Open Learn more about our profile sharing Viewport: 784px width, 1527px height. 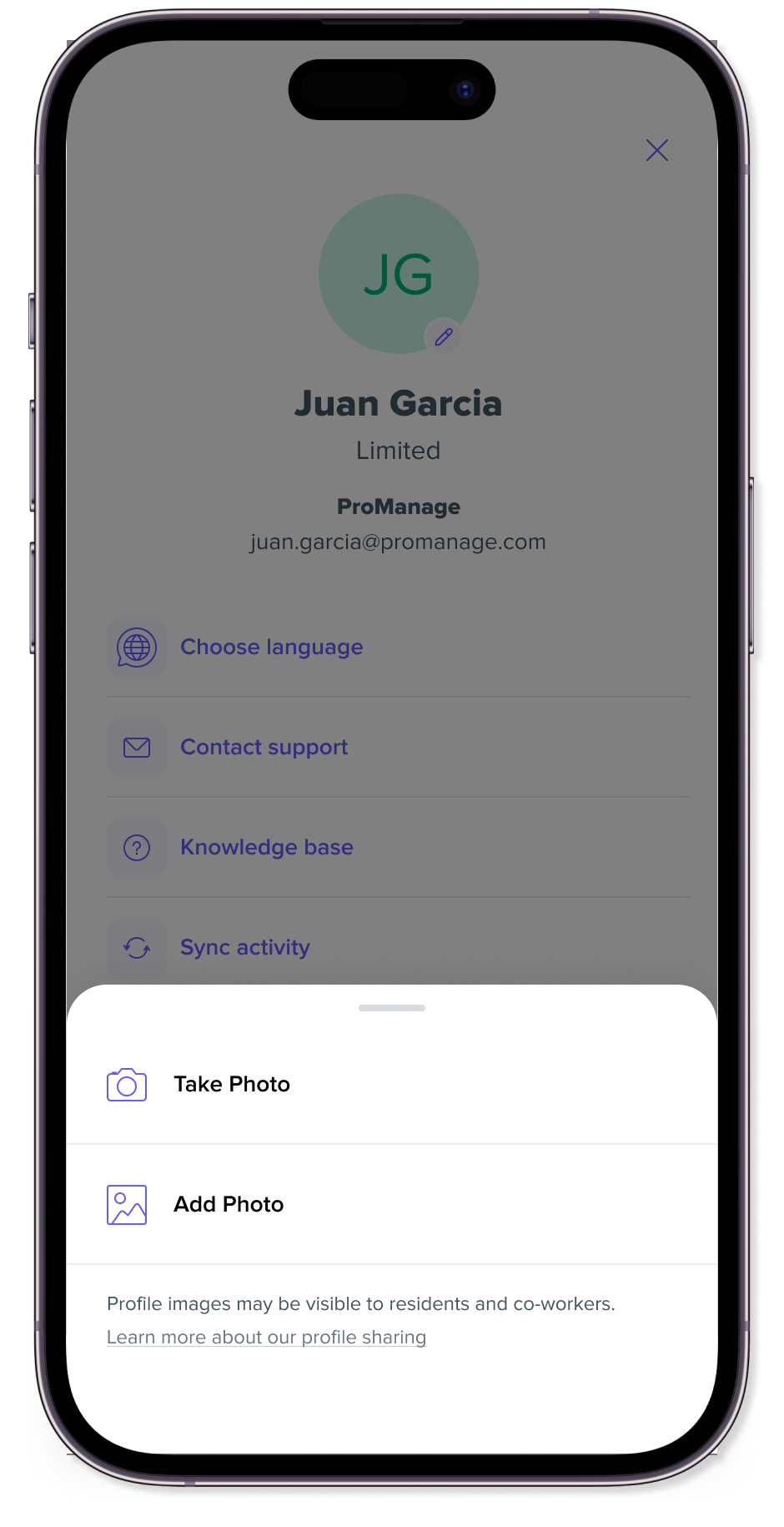coord(266,1337)
